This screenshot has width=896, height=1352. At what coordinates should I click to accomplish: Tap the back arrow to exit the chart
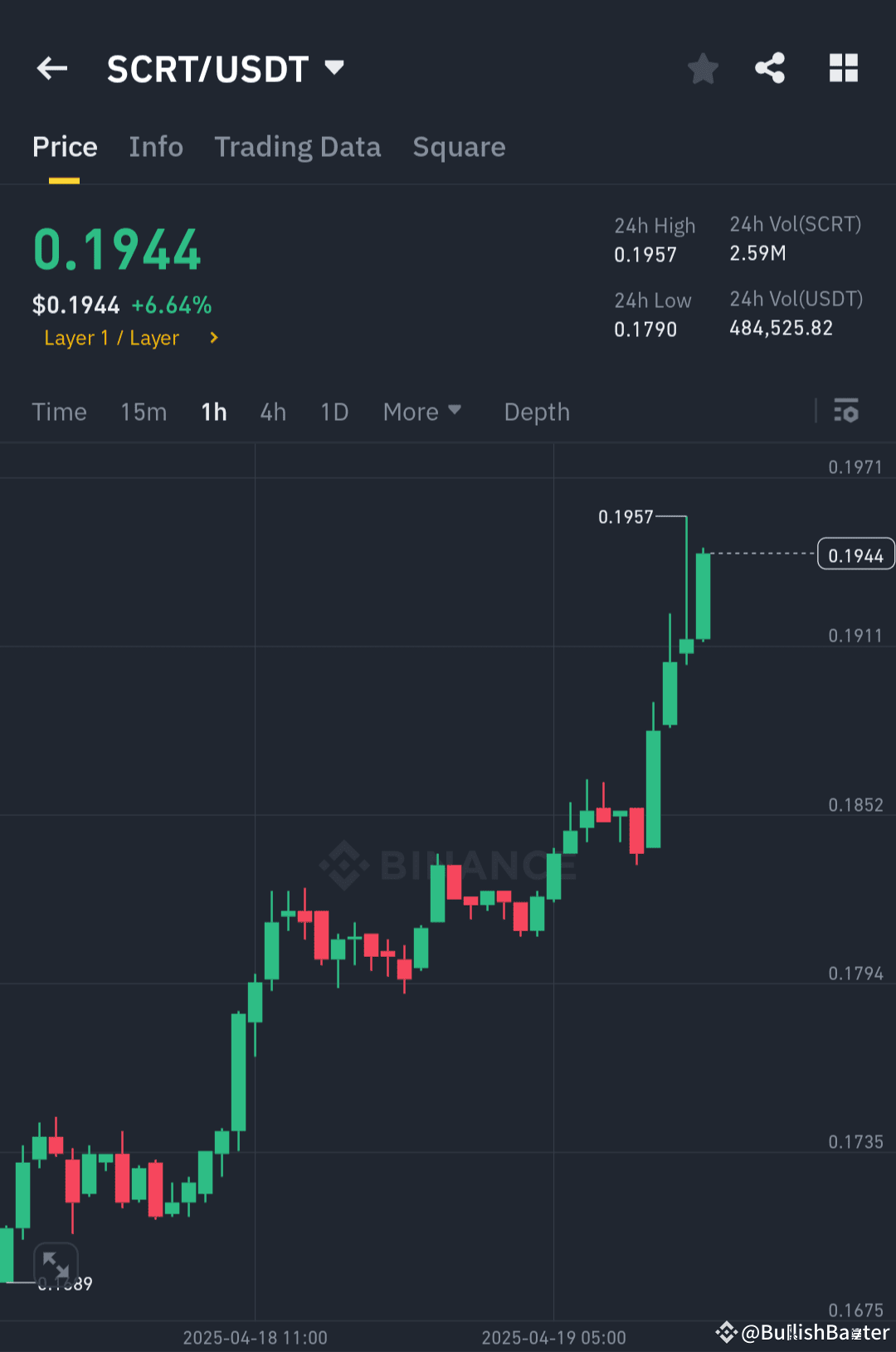click(x=52, y=69)
